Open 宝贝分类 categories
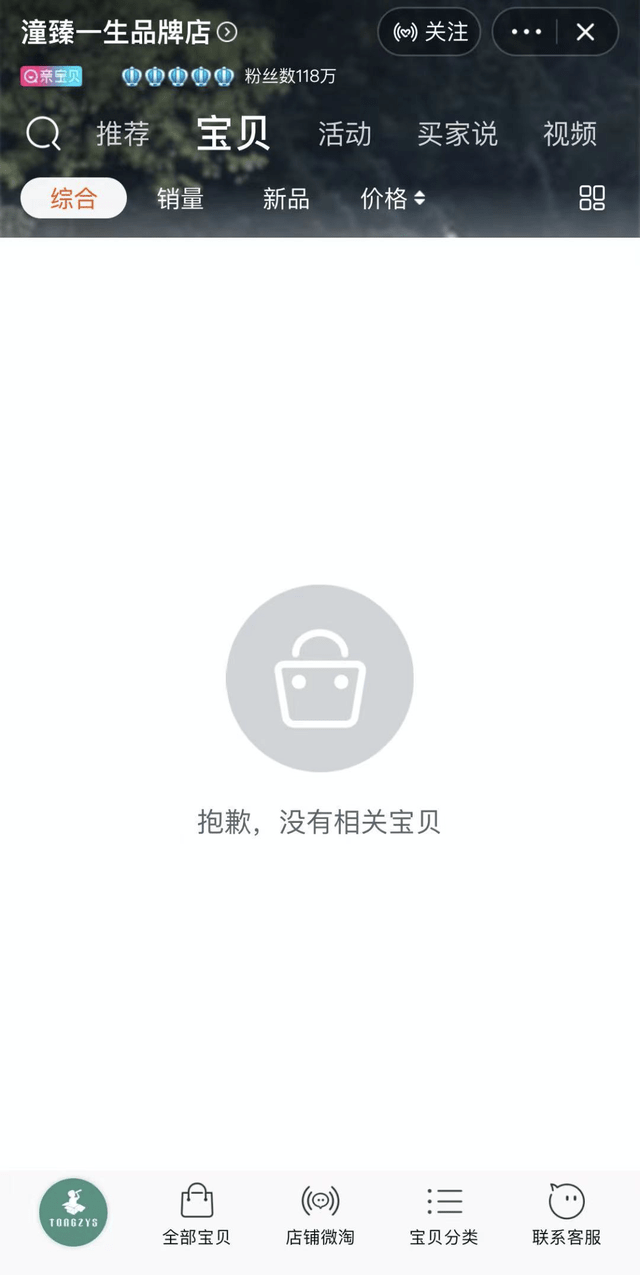 (x=444, y=1215)
